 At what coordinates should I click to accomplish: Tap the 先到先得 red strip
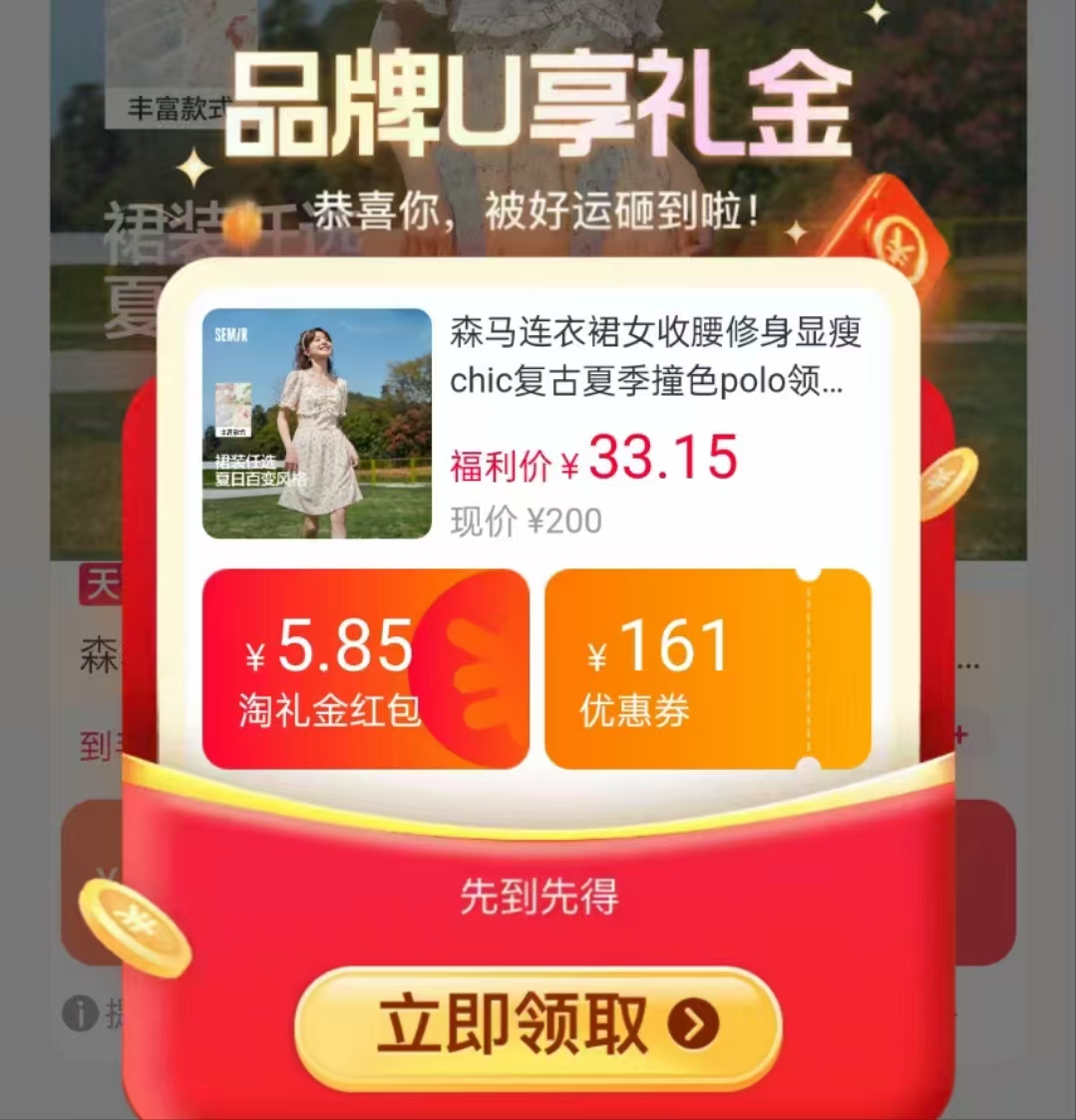pos(538,897)
